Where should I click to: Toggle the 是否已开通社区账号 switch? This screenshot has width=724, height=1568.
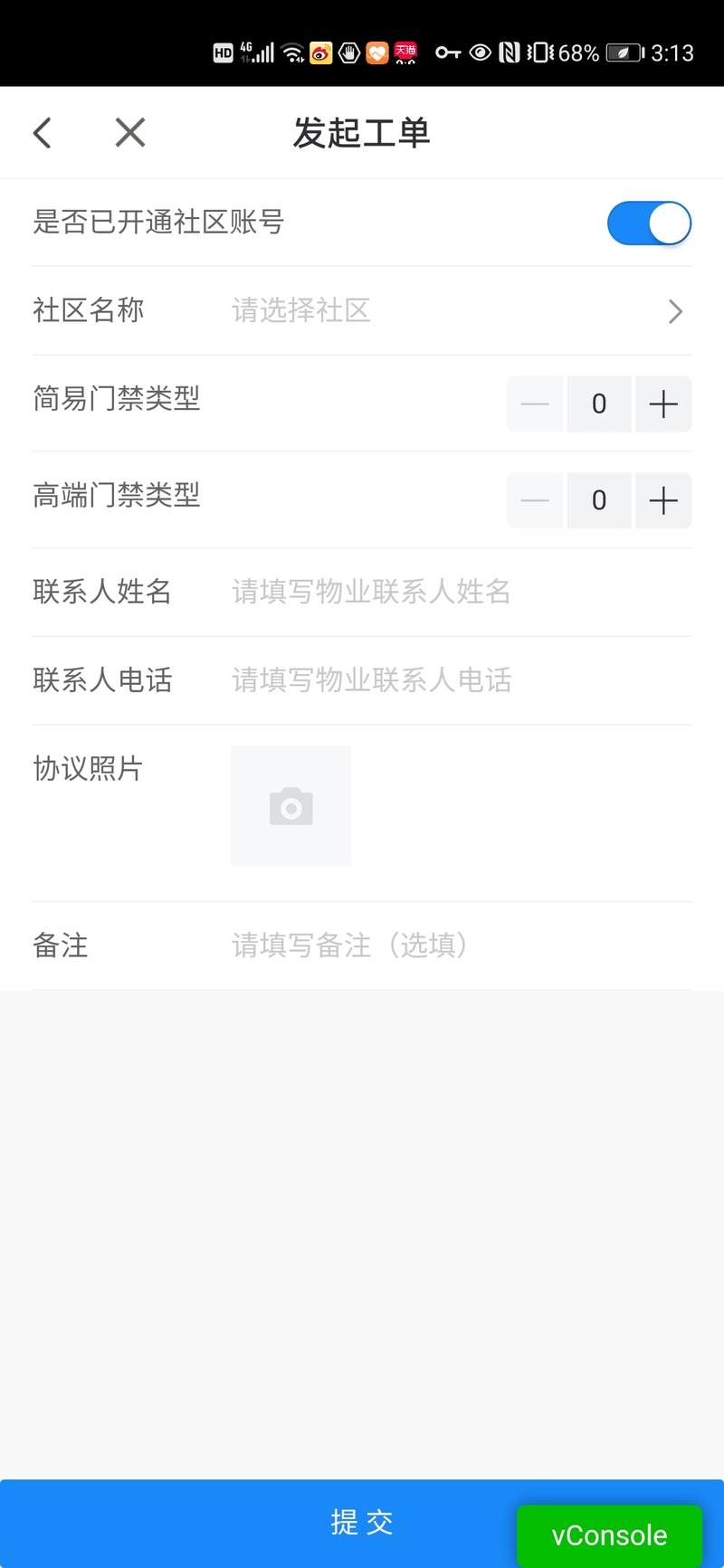(x=649, y=223)
